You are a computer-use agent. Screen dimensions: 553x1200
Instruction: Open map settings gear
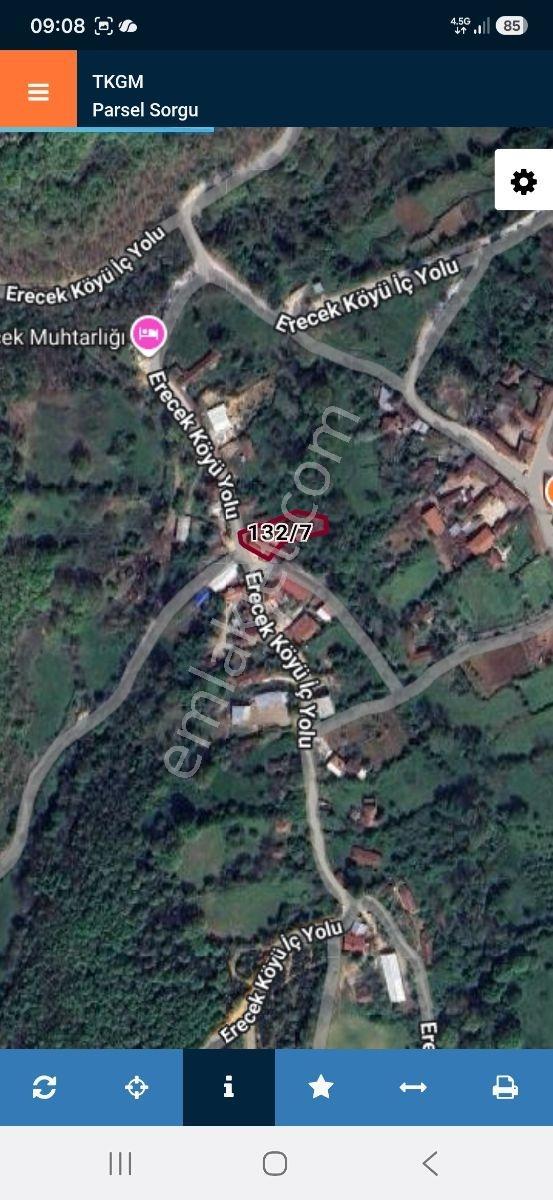(524, 181)
